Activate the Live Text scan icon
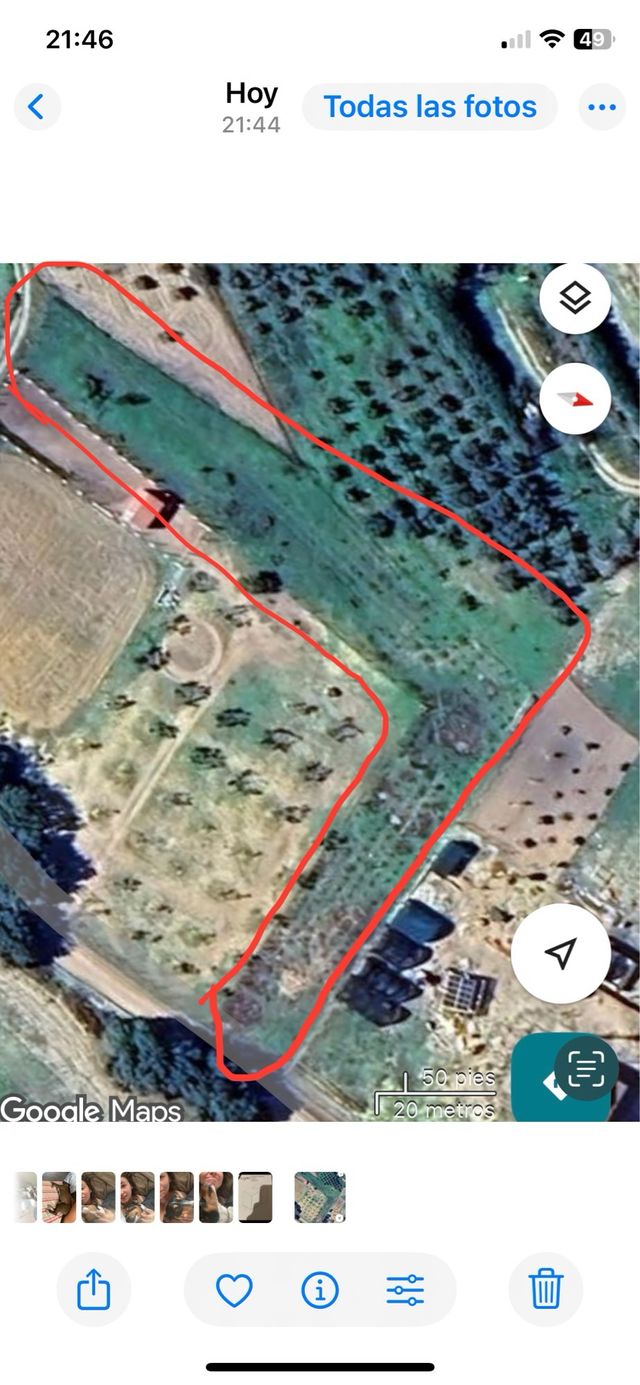 pos(586,1070)
